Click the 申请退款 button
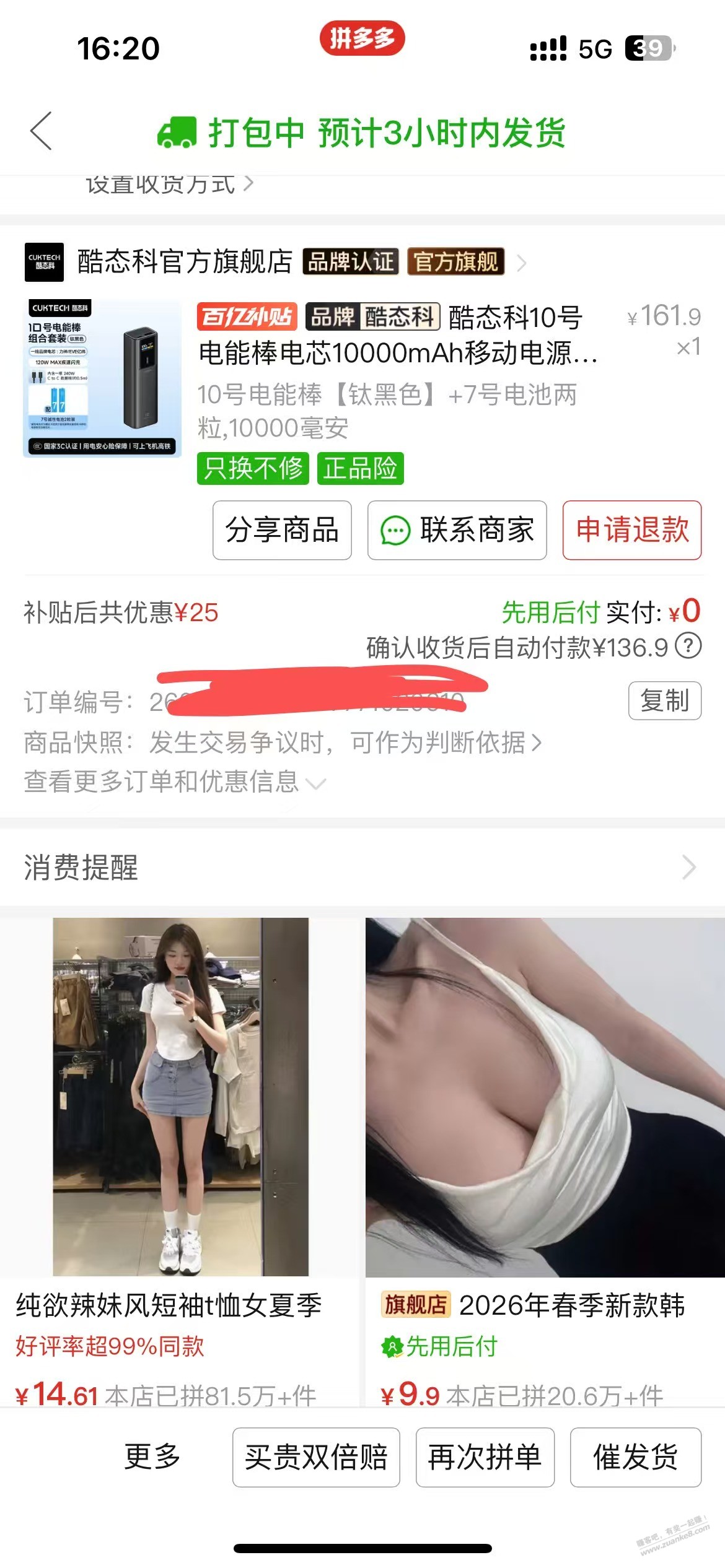Image resolution: width=725 pixels, height=1568 pixels. [631, 531]
